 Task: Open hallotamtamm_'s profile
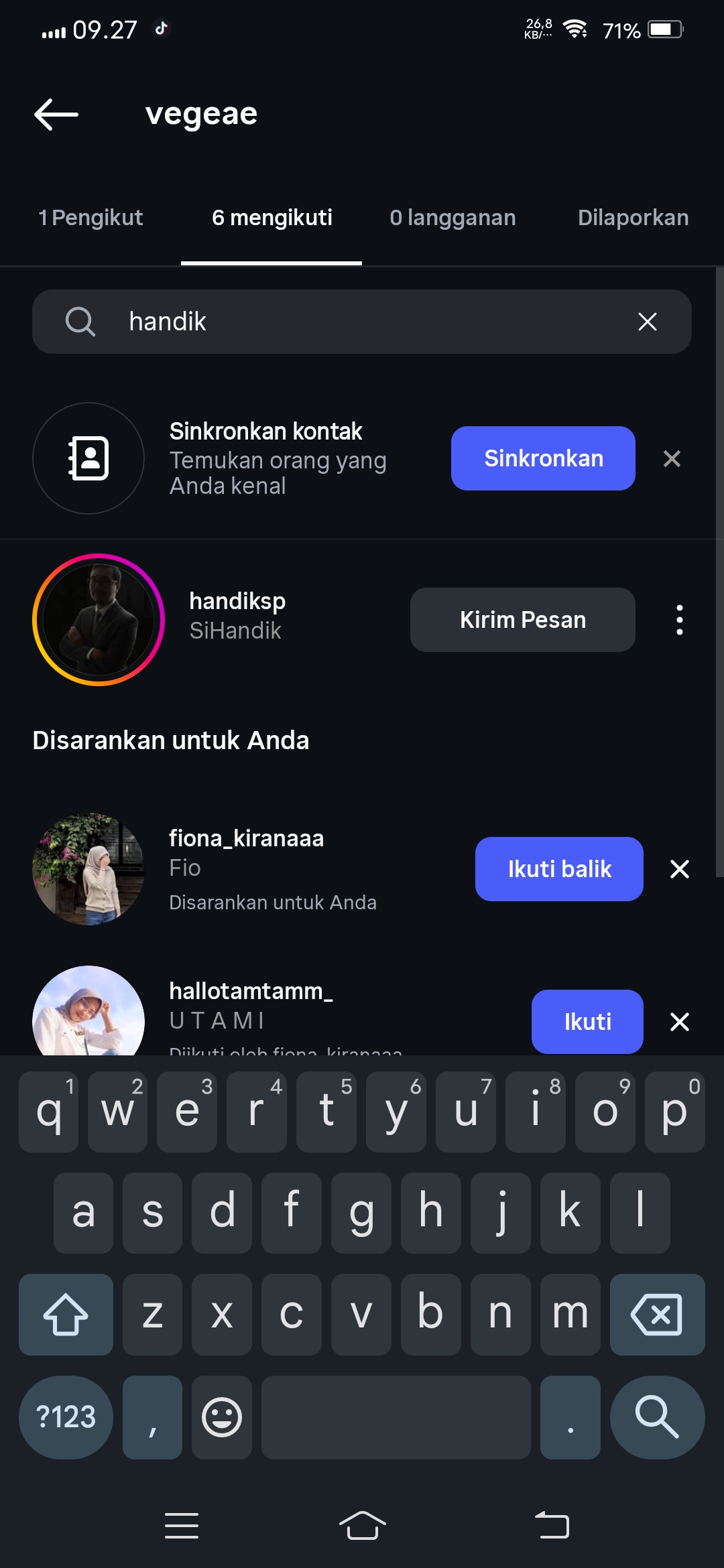251,992
